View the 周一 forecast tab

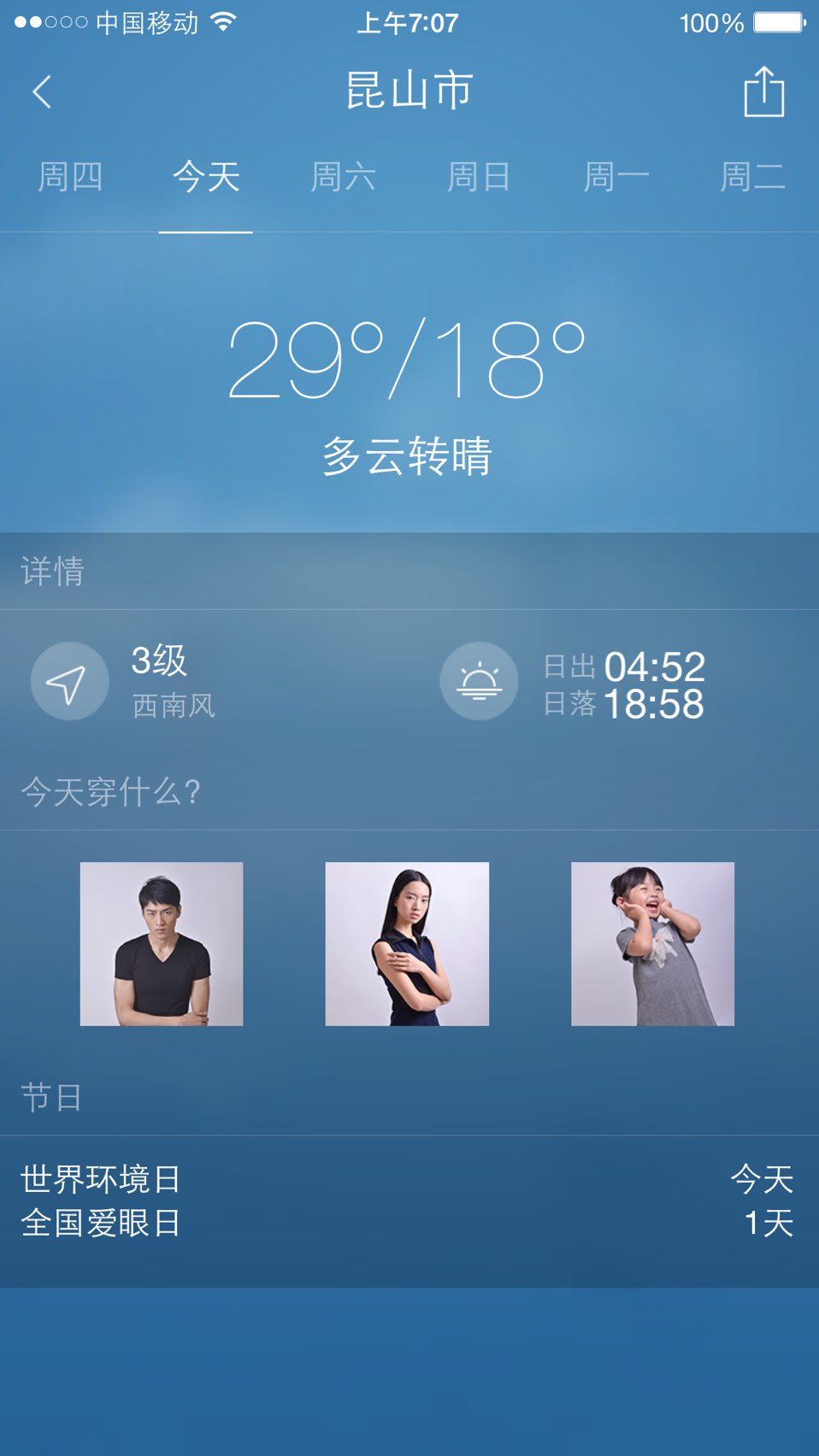pos(616,177)
